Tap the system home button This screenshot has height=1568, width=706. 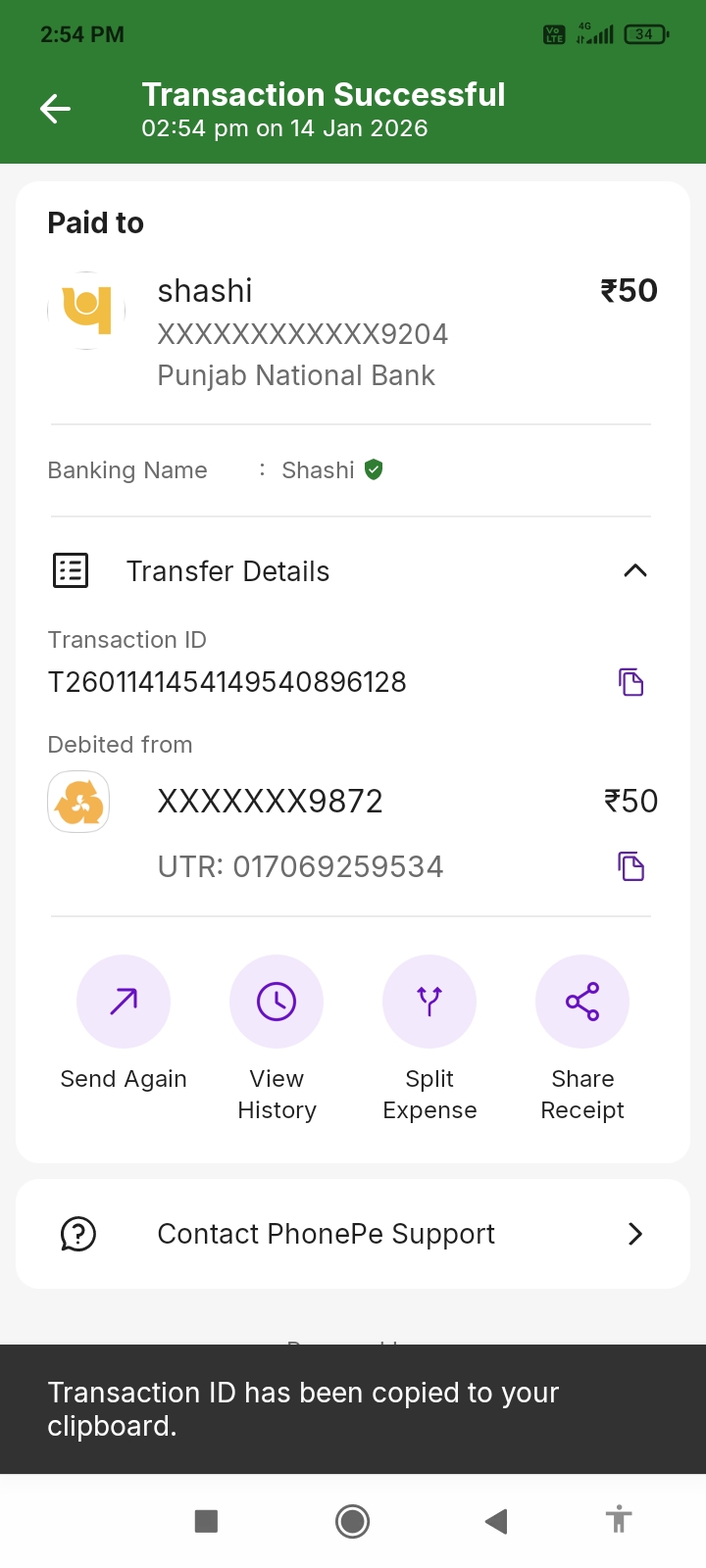pyautogui.click(x=352, y=1521)
